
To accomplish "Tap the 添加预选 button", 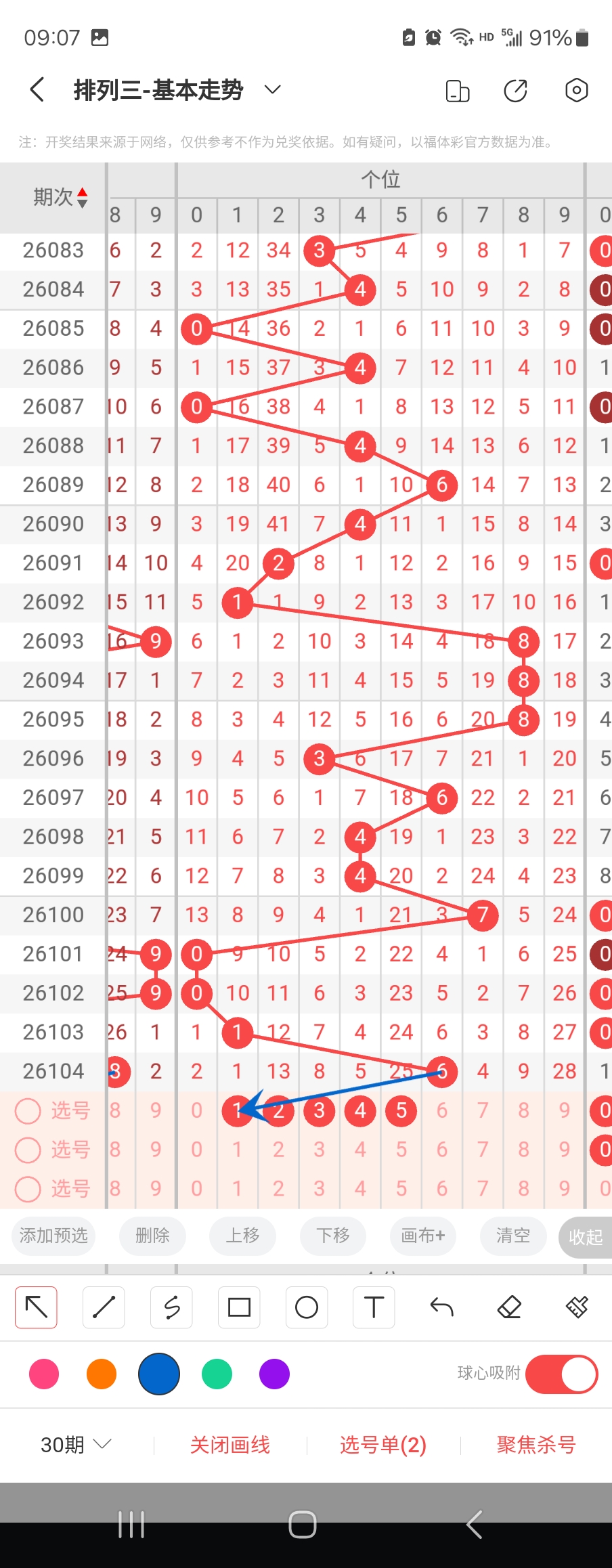I will pos(53,1236).
